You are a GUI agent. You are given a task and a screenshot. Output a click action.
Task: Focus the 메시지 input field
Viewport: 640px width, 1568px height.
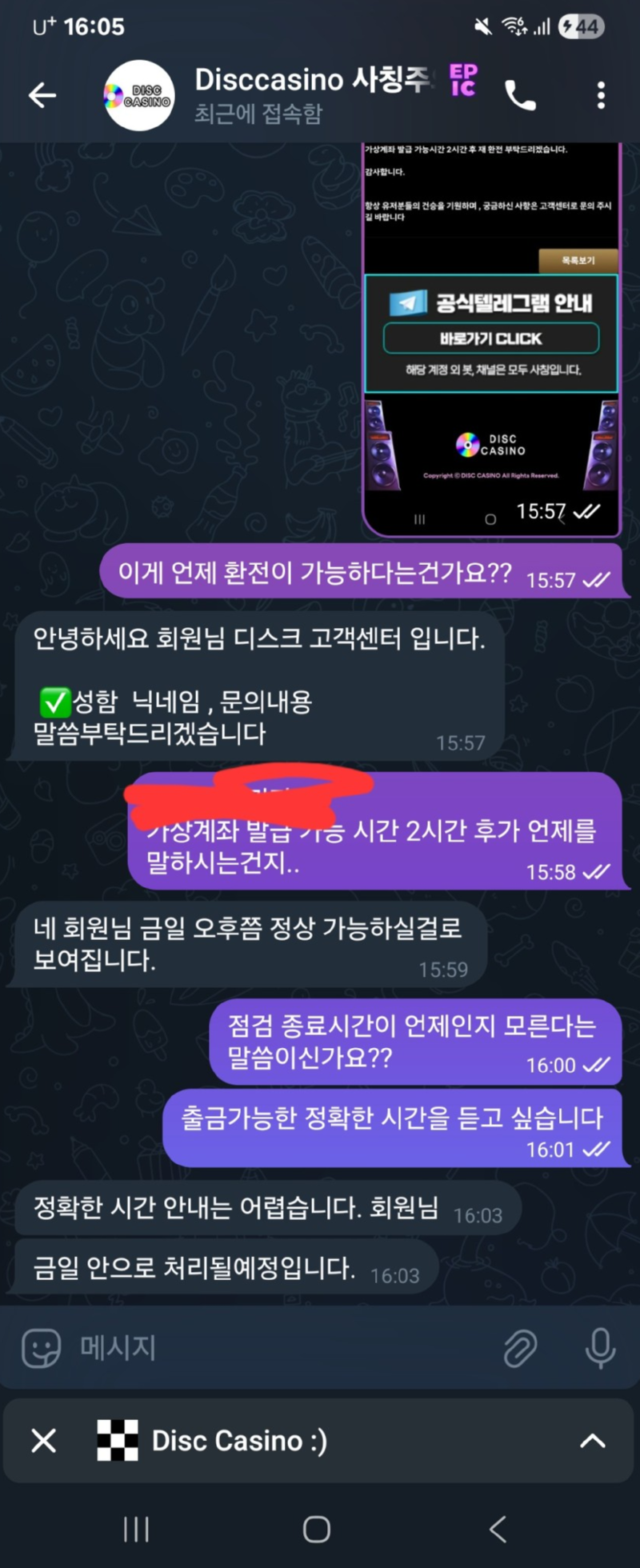(x=280, y=1348)
